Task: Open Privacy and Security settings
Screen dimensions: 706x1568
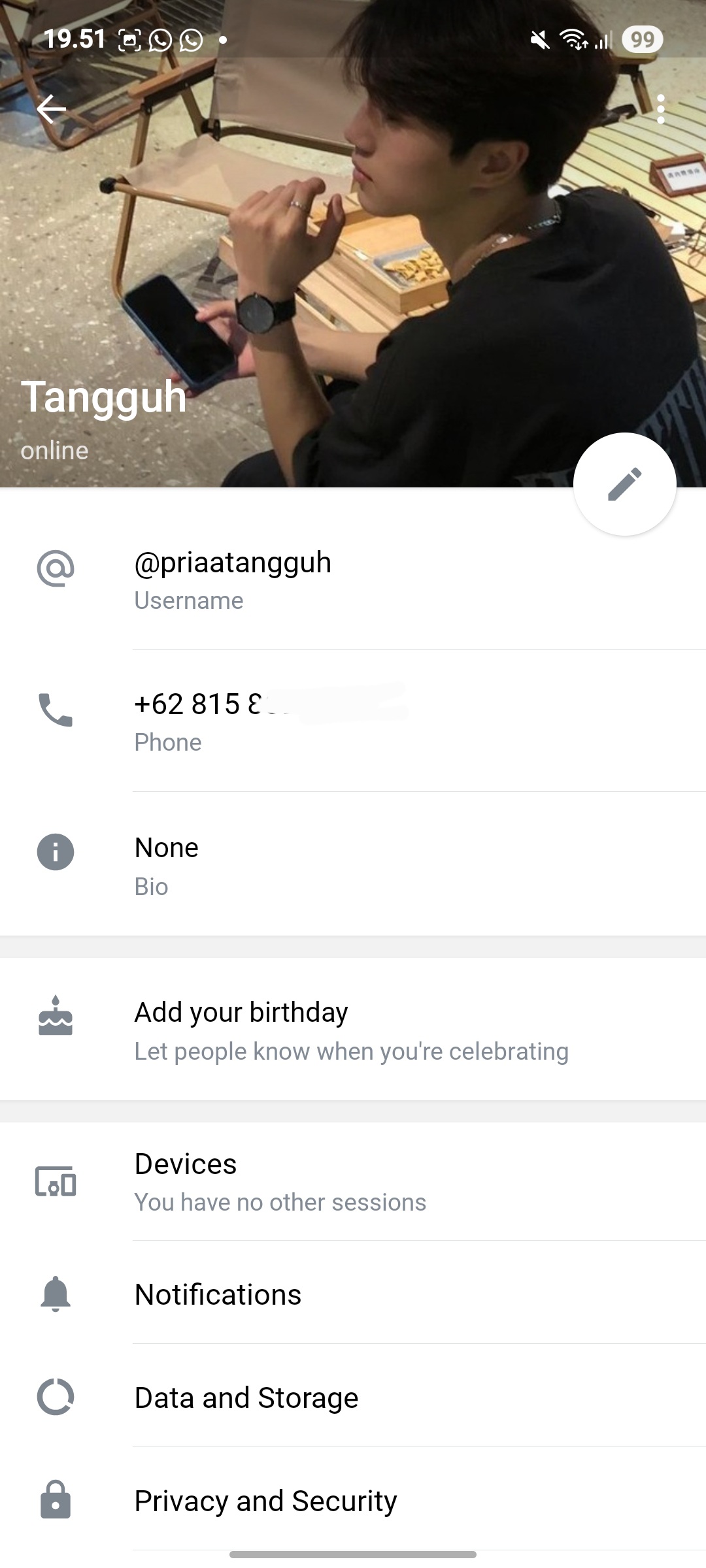Action: tap(353, 1501)
